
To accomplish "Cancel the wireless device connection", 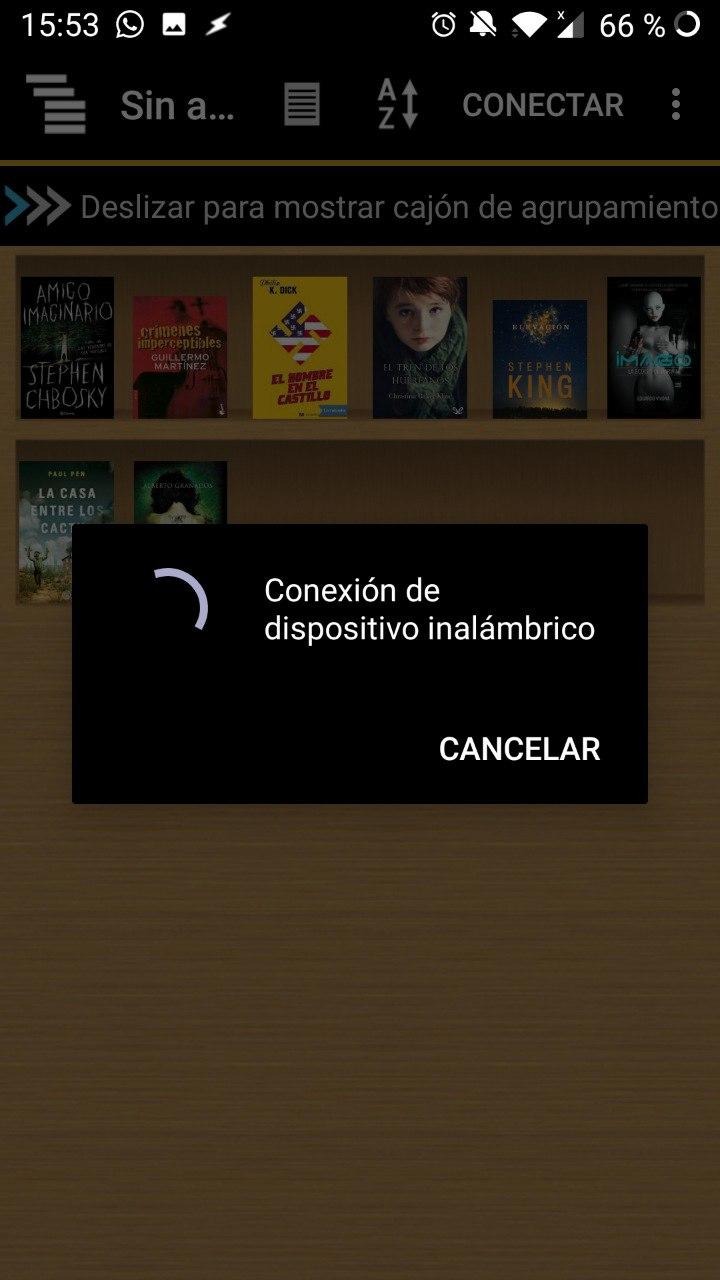I will coord(519,749).
